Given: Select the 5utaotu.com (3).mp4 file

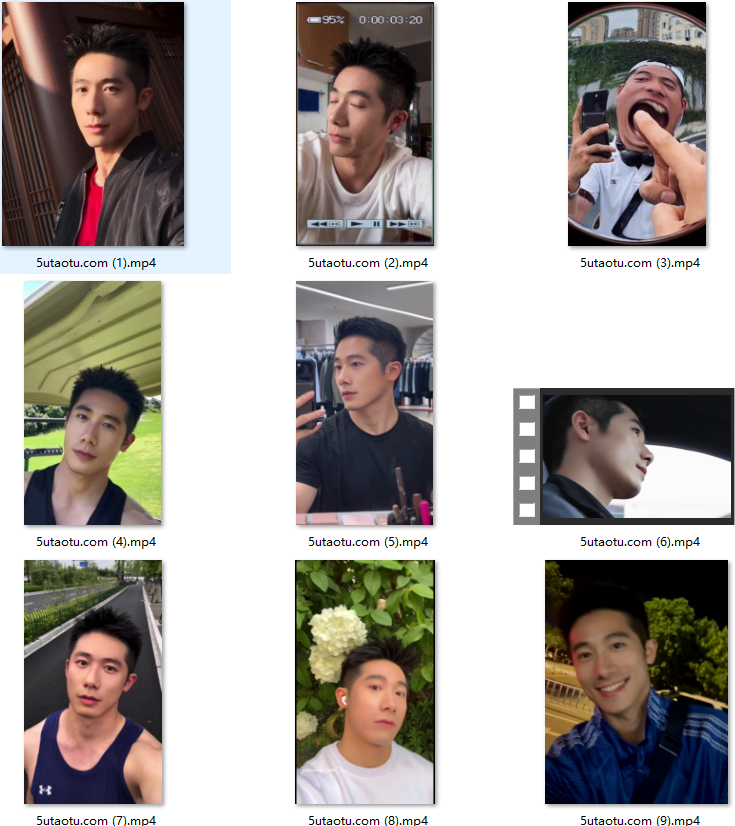Looking at the screenshot, I should [637, 124].
